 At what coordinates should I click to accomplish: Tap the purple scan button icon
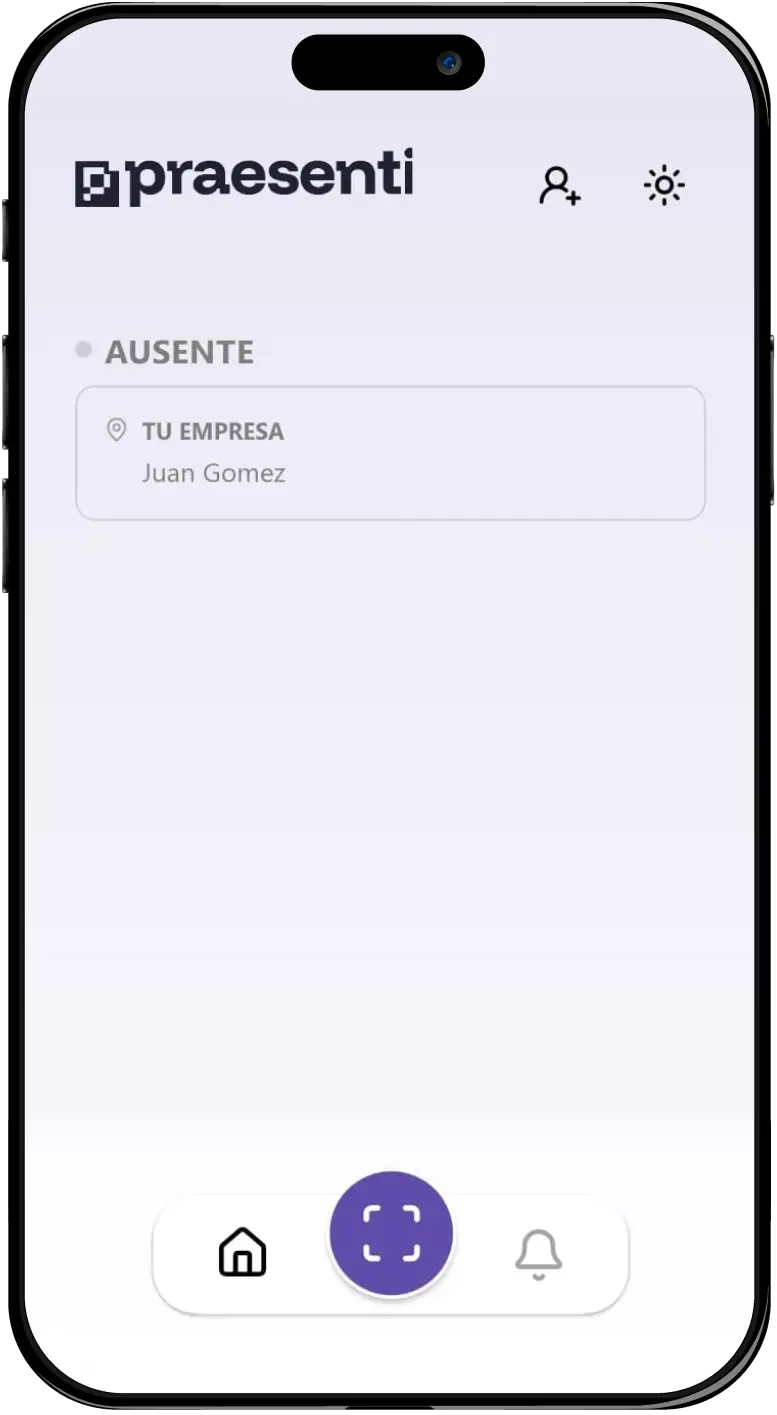[391, 1232]
